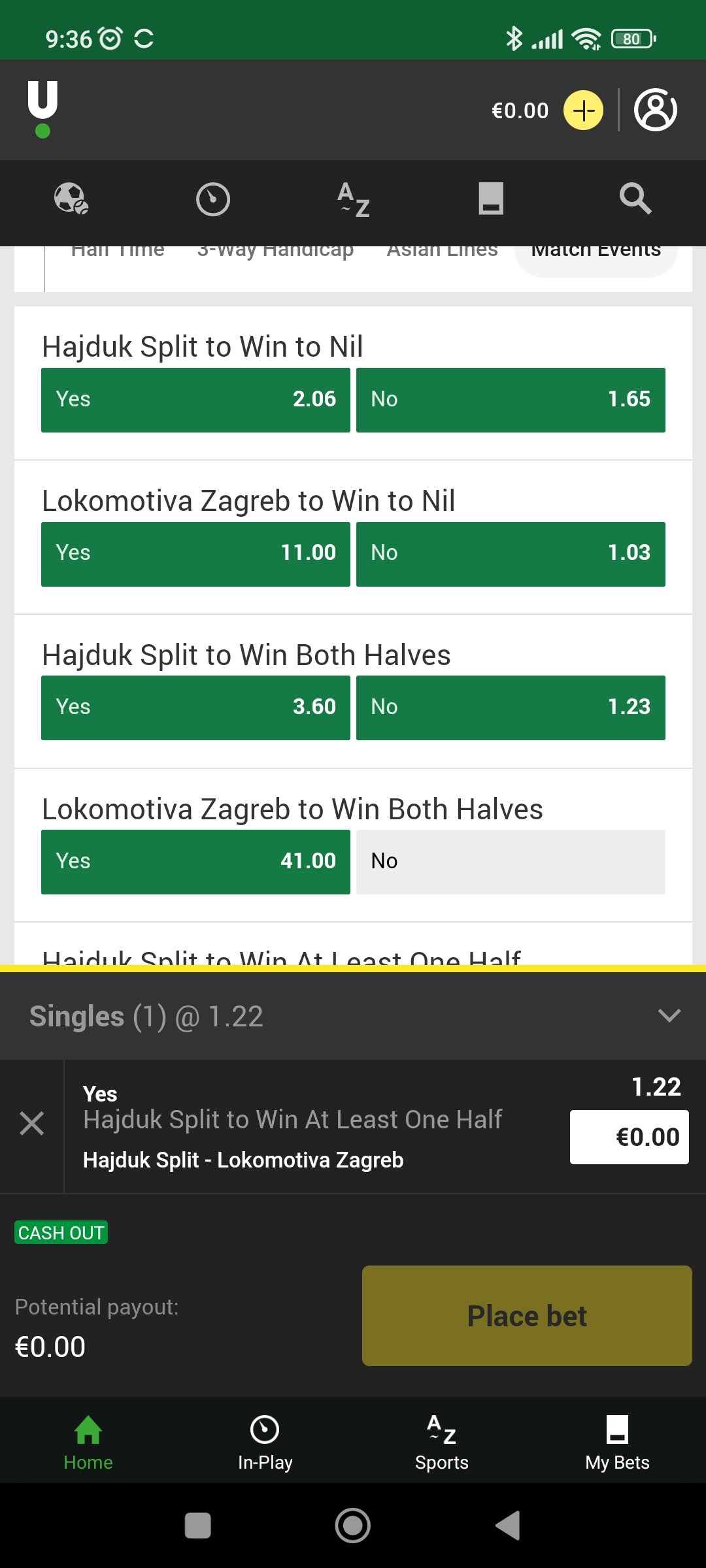Collapse the Singles bet slip chevron
The height and width of the screenshot is (1568, 706).
coord(669,1015)
